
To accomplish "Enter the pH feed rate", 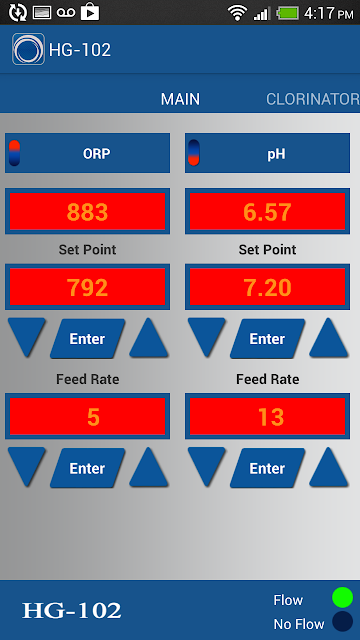I will (x=267, y=468).
